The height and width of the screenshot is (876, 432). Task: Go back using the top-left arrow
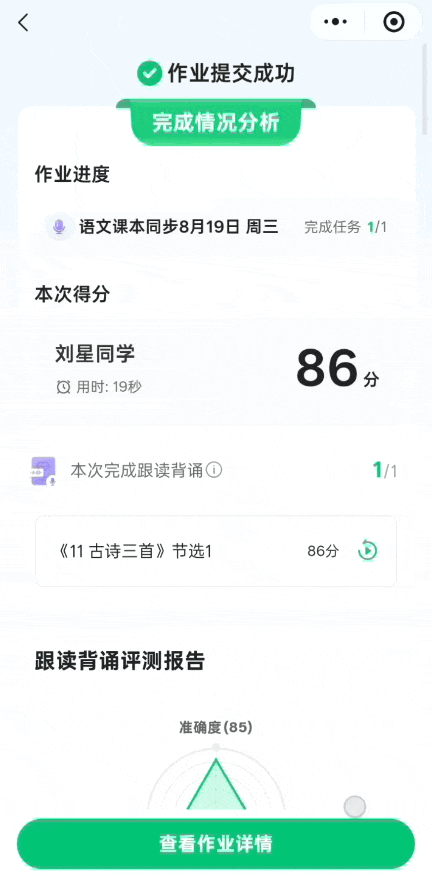tap(23, 23)
